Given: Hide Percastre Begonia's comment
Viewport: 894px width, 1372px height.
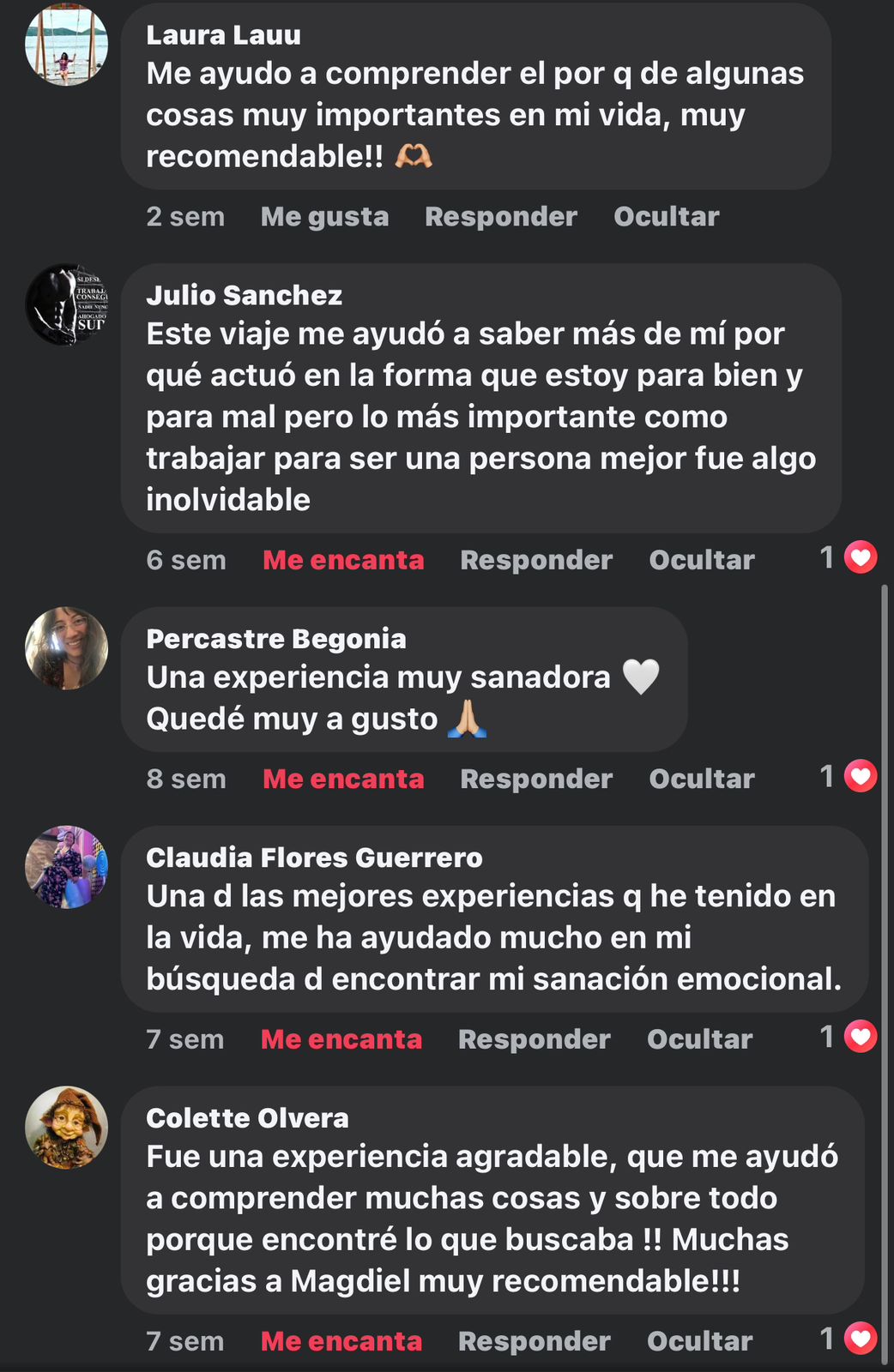Looking at the screenshot, I should tap(702, 779).
